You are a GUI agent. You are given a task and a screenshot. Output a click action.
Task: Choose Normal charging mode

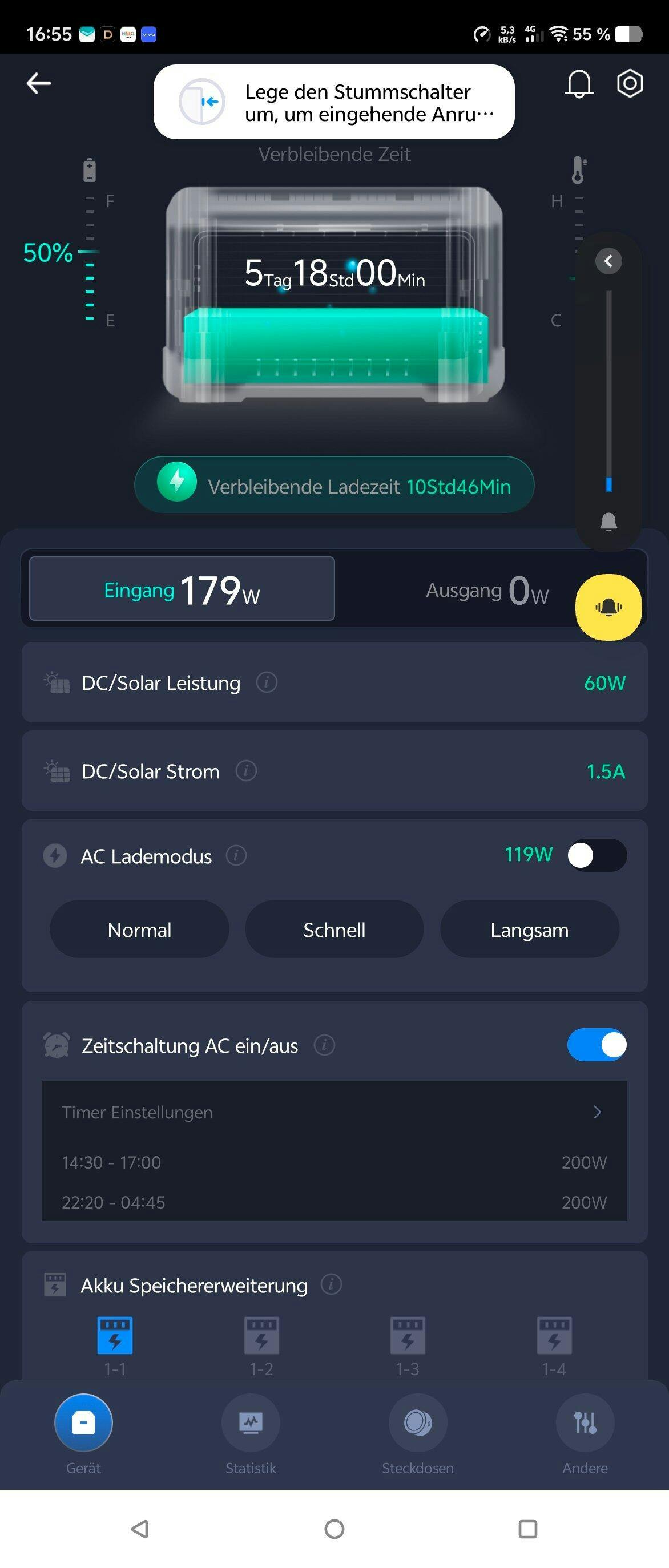(139, 930)
